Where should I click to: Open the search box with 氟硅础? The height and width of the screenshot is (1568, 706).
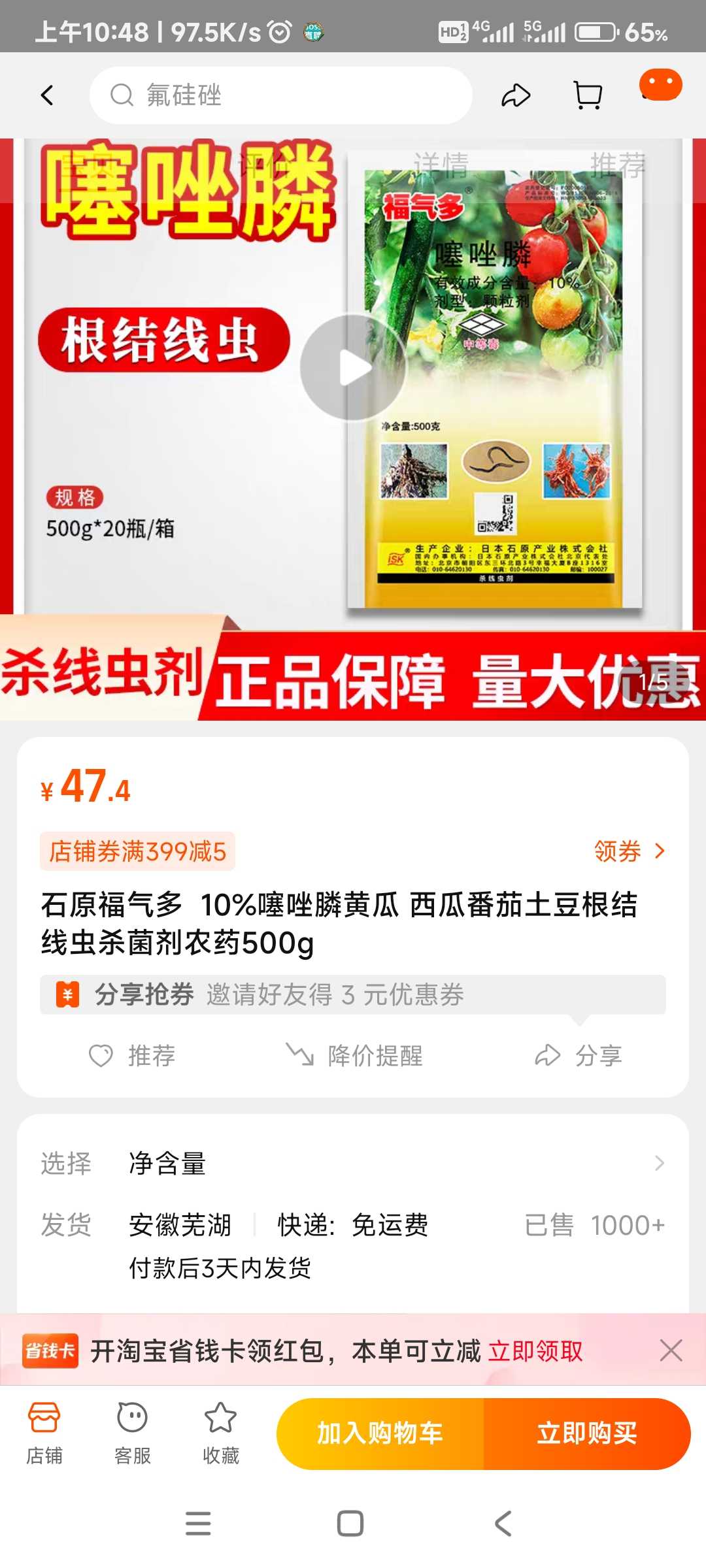(x=281, y=95)
